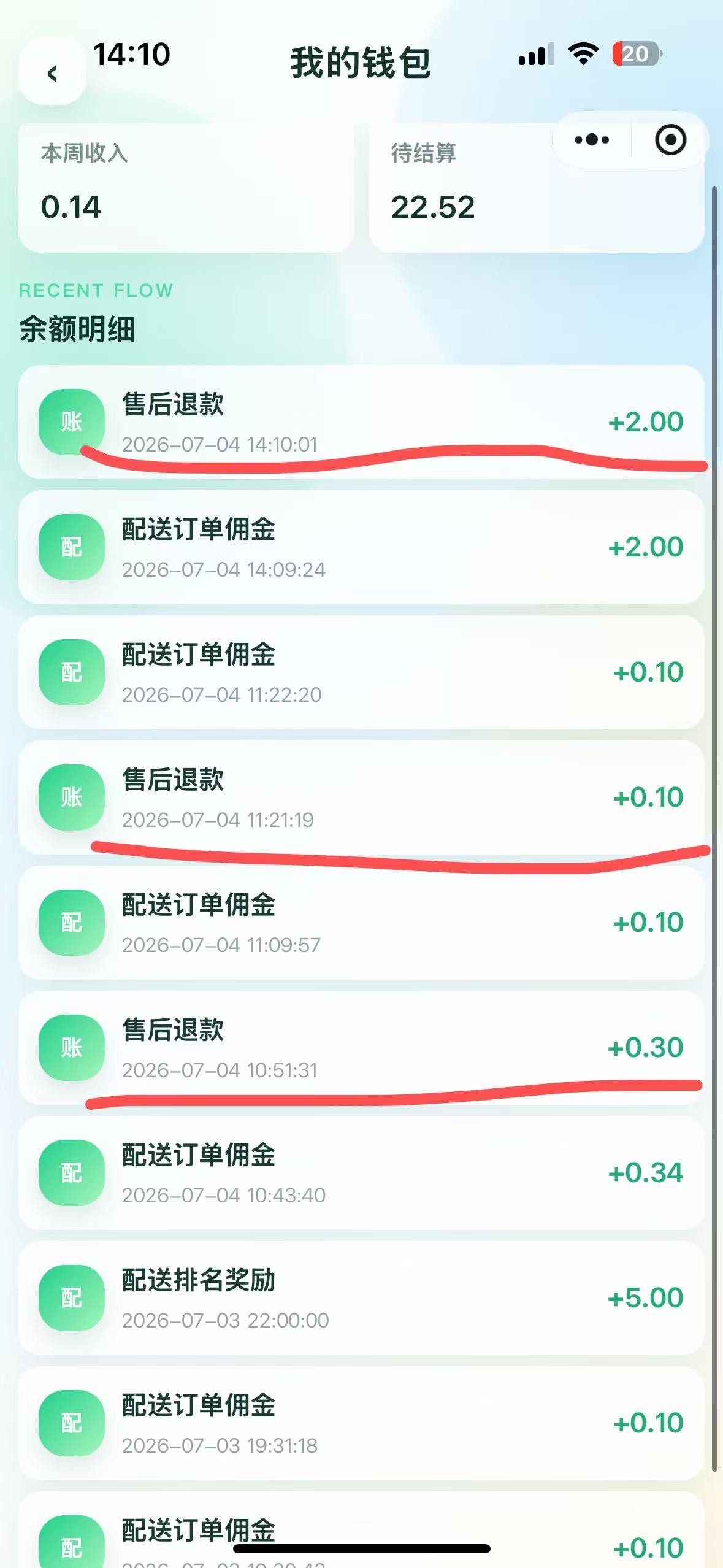The height and width of the screenshot is (1568, 723).
Task: Go back from the wallet page
Action: 52,72
